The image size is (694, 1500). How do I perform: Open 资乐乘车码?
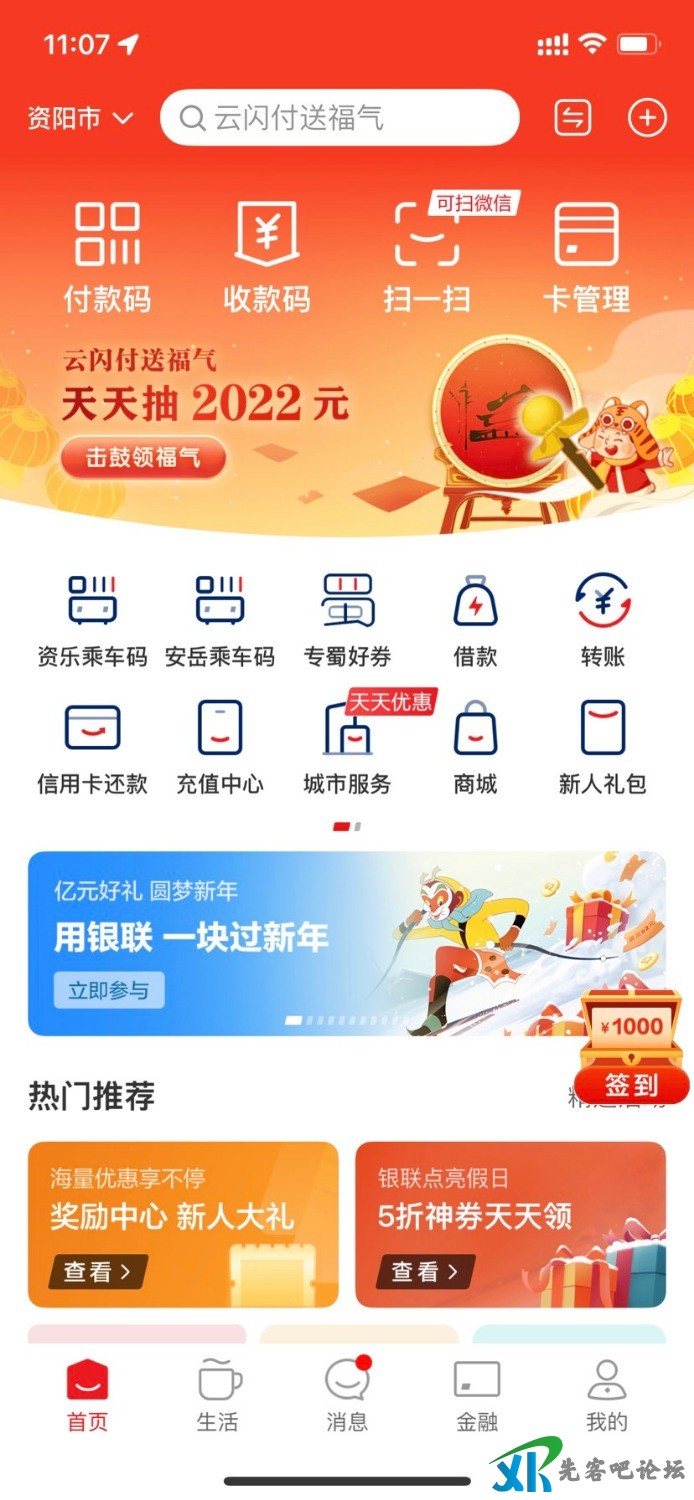coord(92,621)
